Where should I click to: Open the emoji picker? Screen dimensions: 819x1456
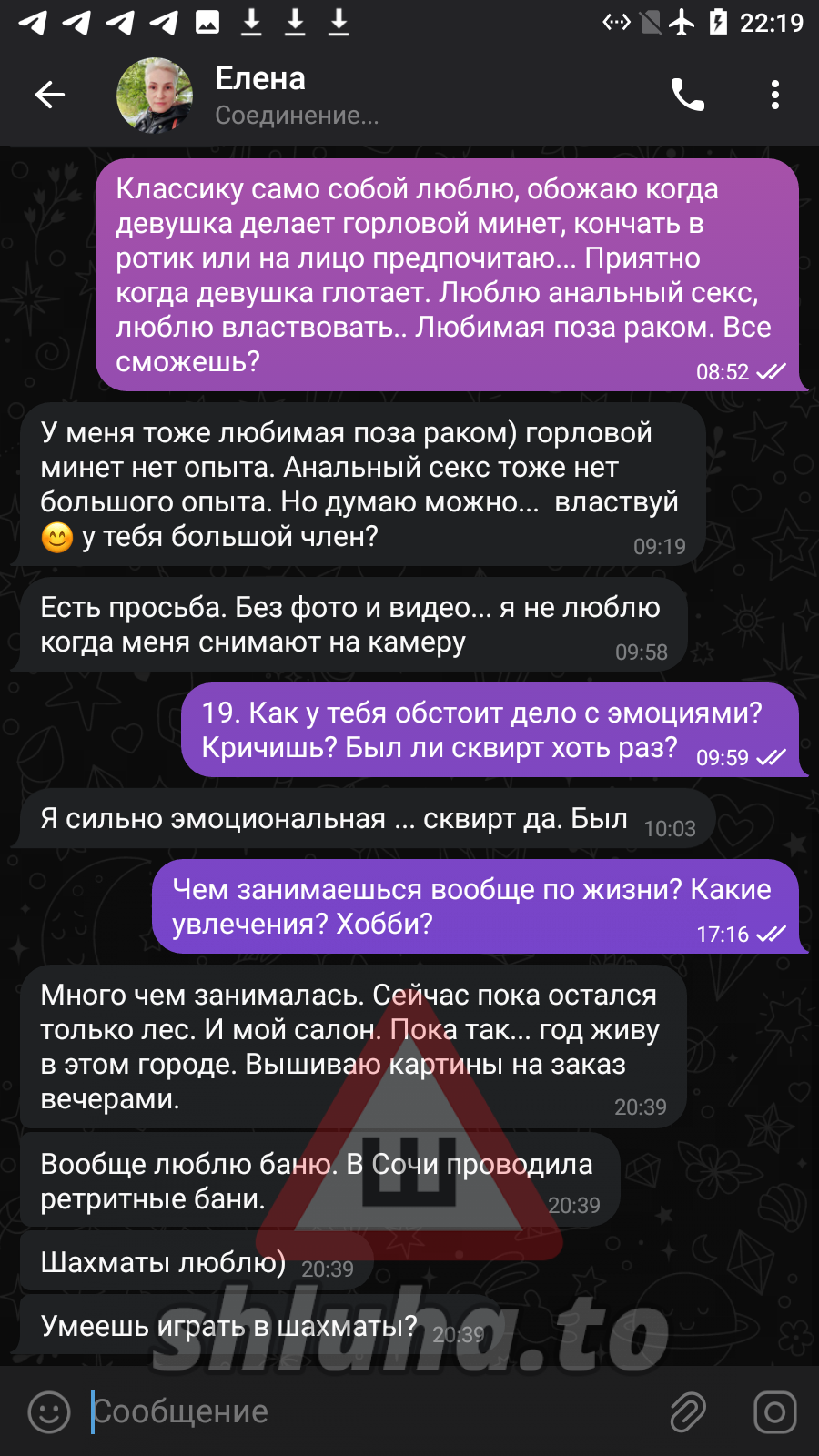point(49,1411)
